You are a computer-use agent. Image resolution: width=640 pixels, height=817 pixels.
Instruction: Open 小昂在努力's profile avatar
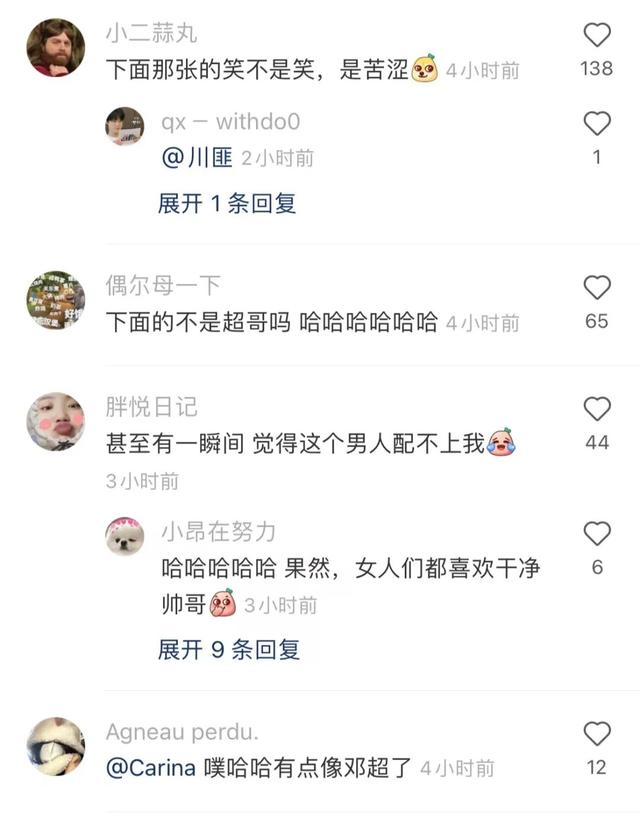(x=125, y=537)
